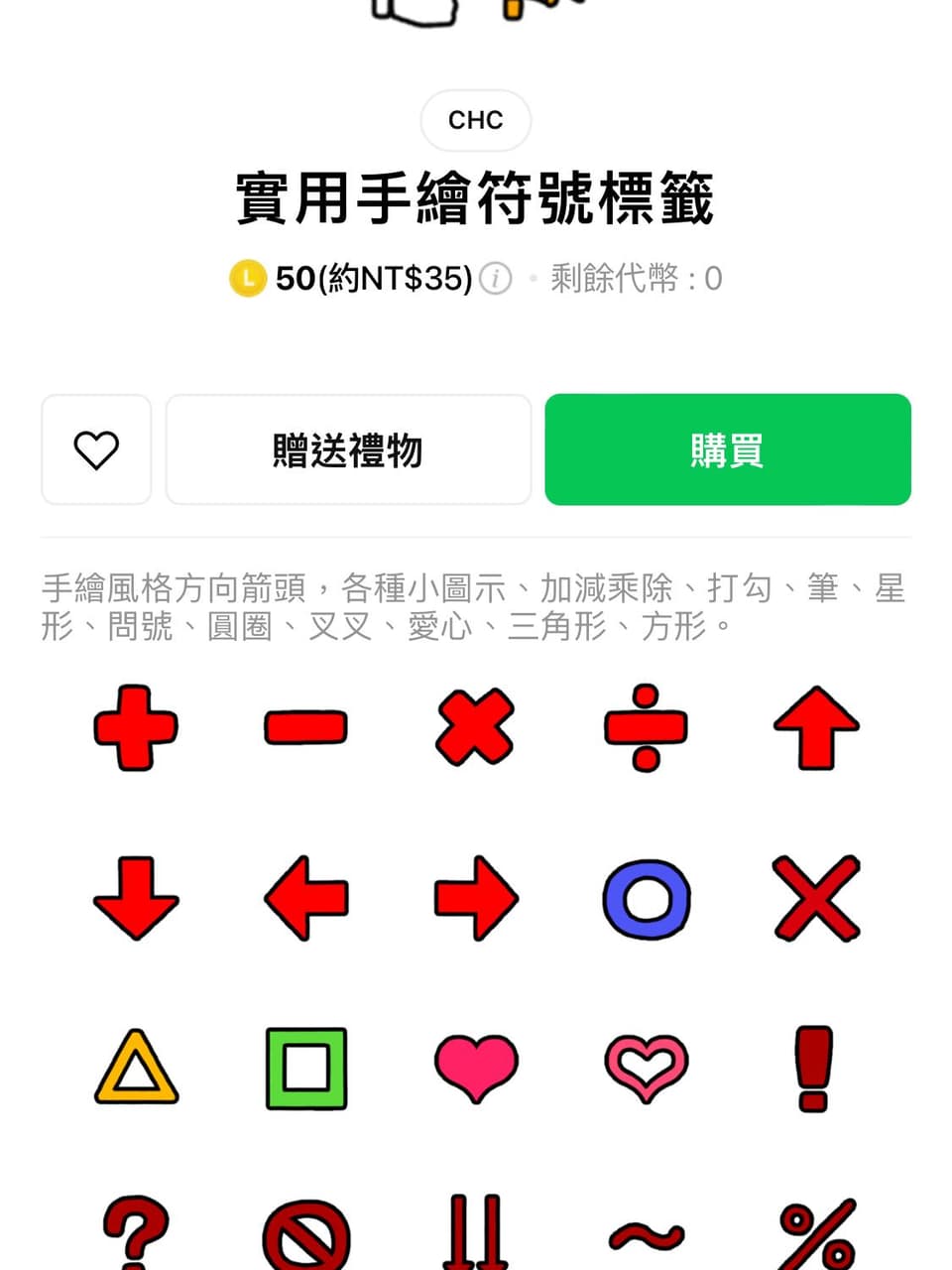Preview the red plus sign sticker
Viewport: 952px width, 1270px height.
coord(136,727)
